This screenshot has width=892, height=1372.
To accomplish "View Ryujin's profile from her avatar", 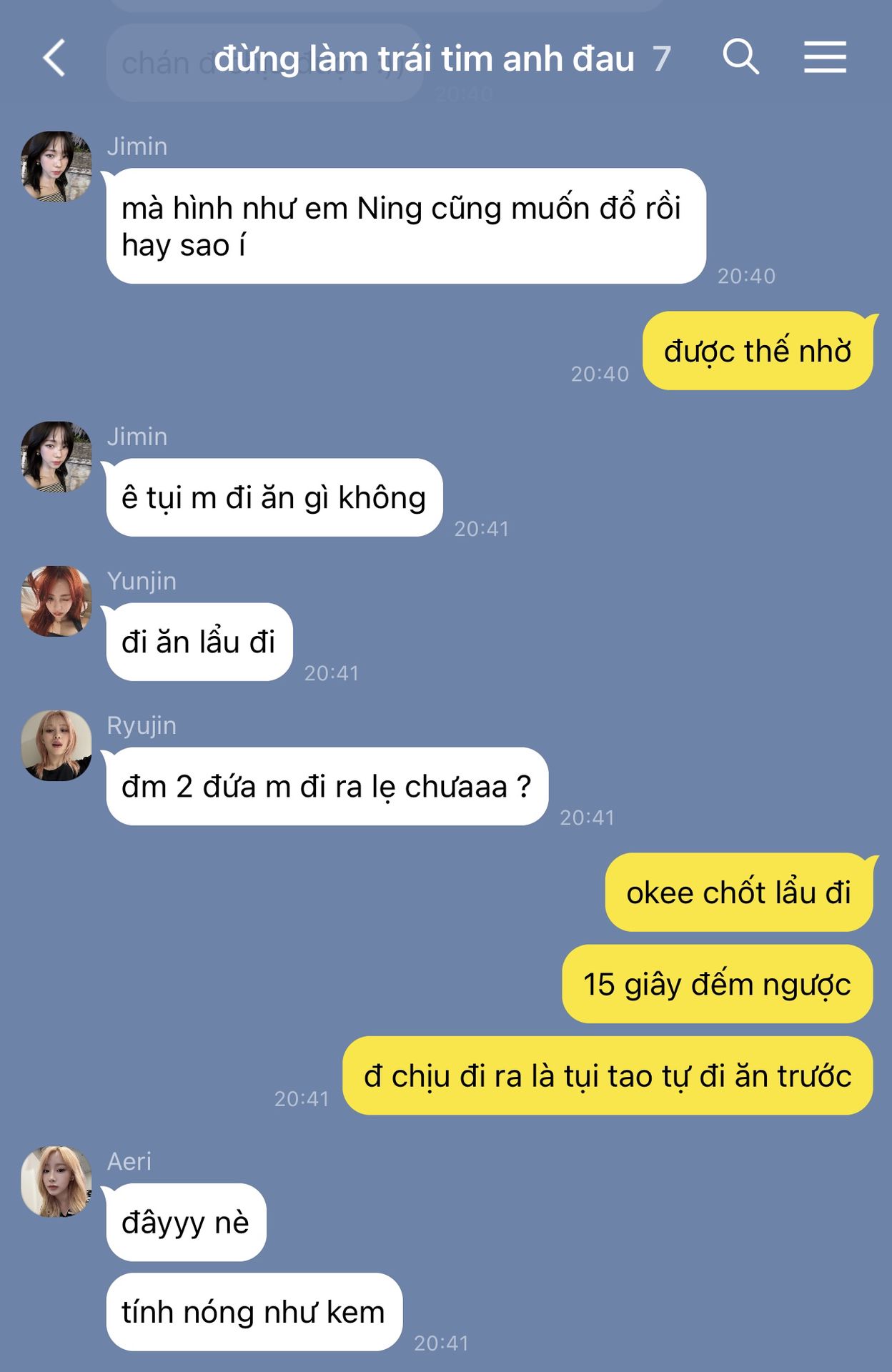I will point(56,745).
